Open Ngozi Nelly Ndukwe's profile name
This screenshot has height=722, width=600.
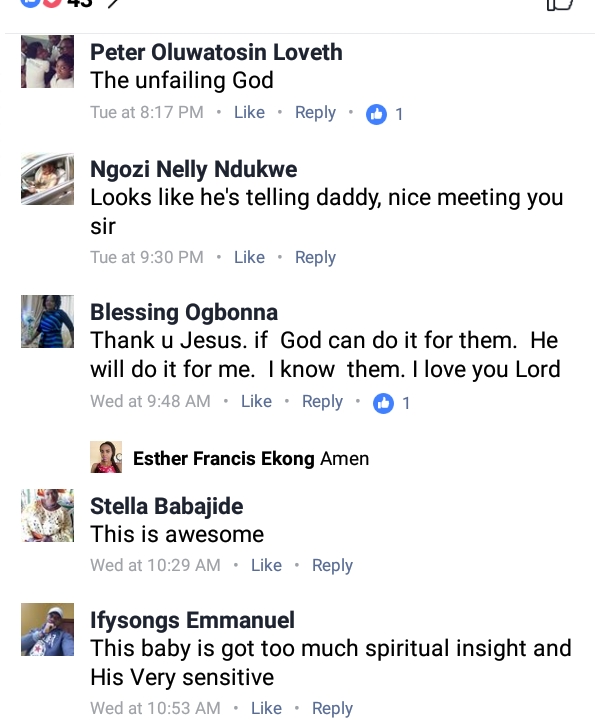(193, 168)
